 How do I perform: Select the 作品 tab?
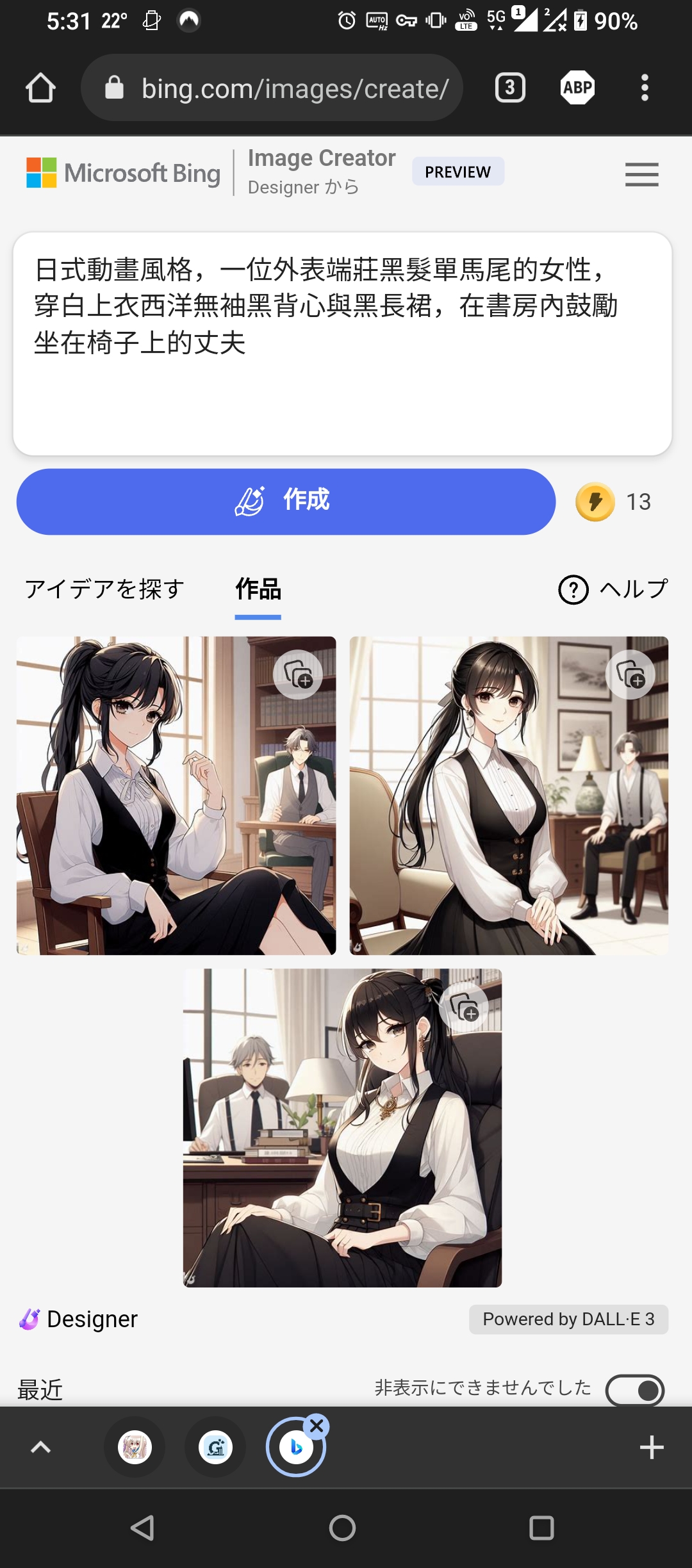(258, 589)
